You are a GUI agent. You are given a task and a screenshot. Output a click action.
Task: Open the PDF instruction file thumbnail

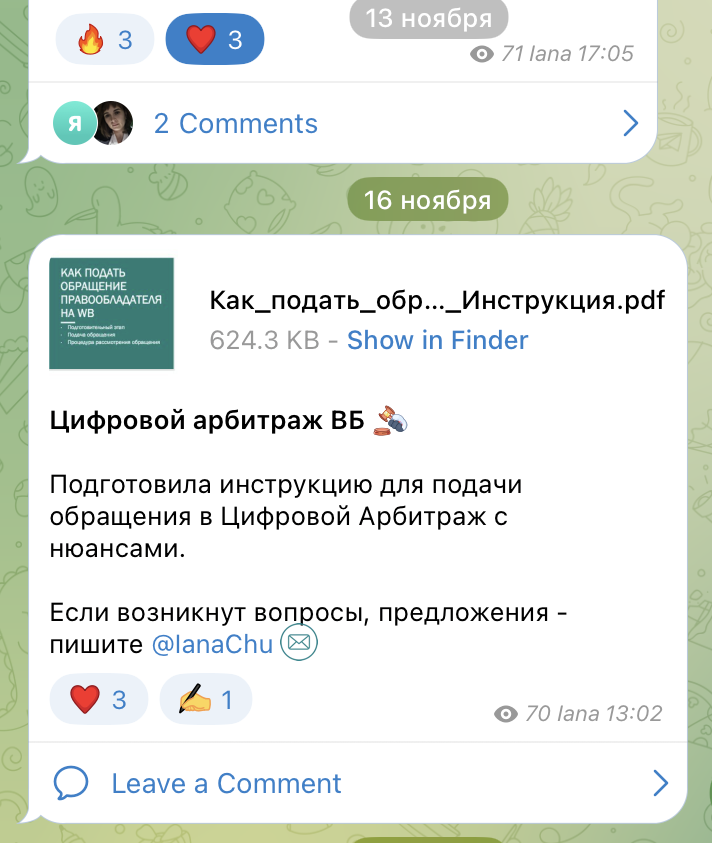coord(112,314)
